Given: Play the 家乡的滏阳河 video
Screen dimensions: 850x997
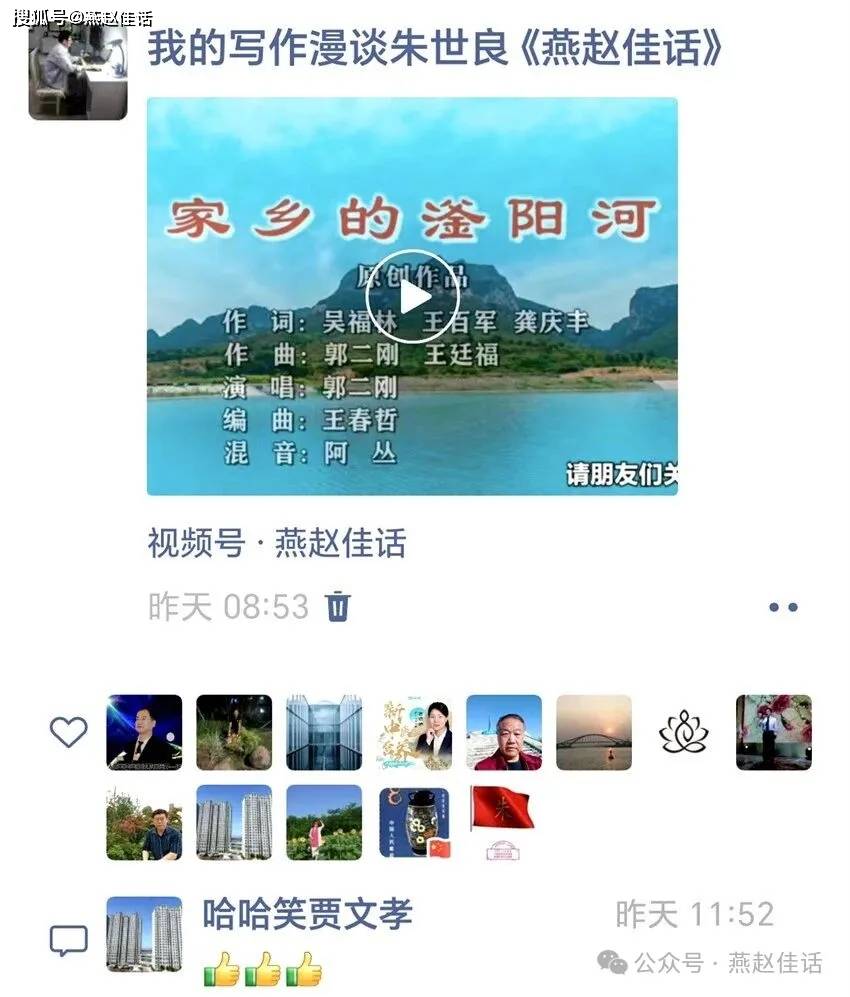Looking at the screenshot, I should click(412, 296).
